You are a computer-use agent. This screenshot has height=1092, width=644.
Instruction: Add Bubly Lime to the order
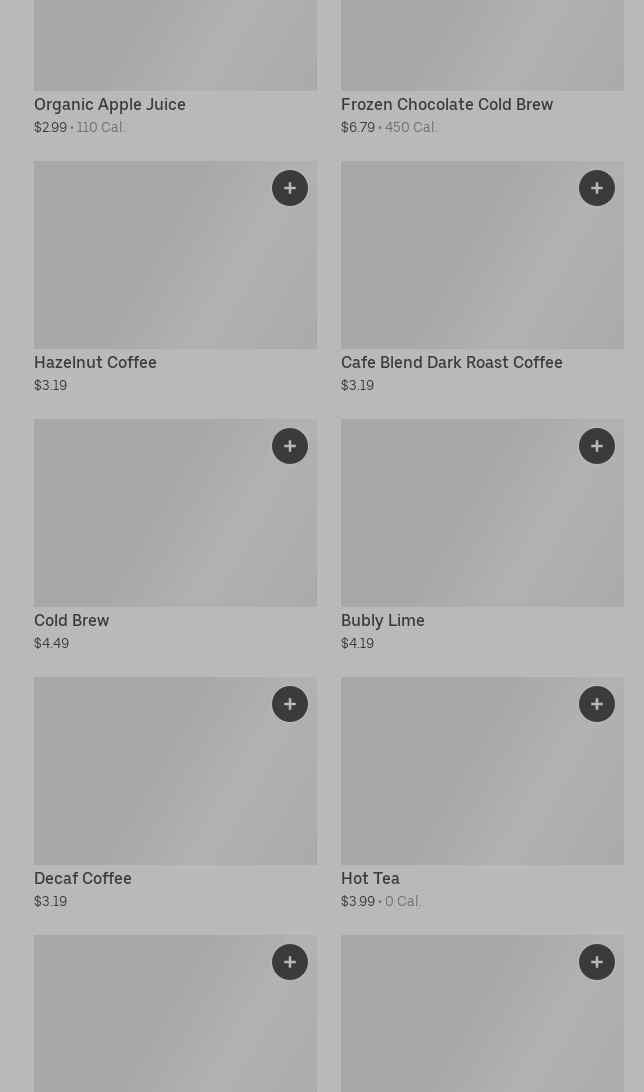pos(597,446)
